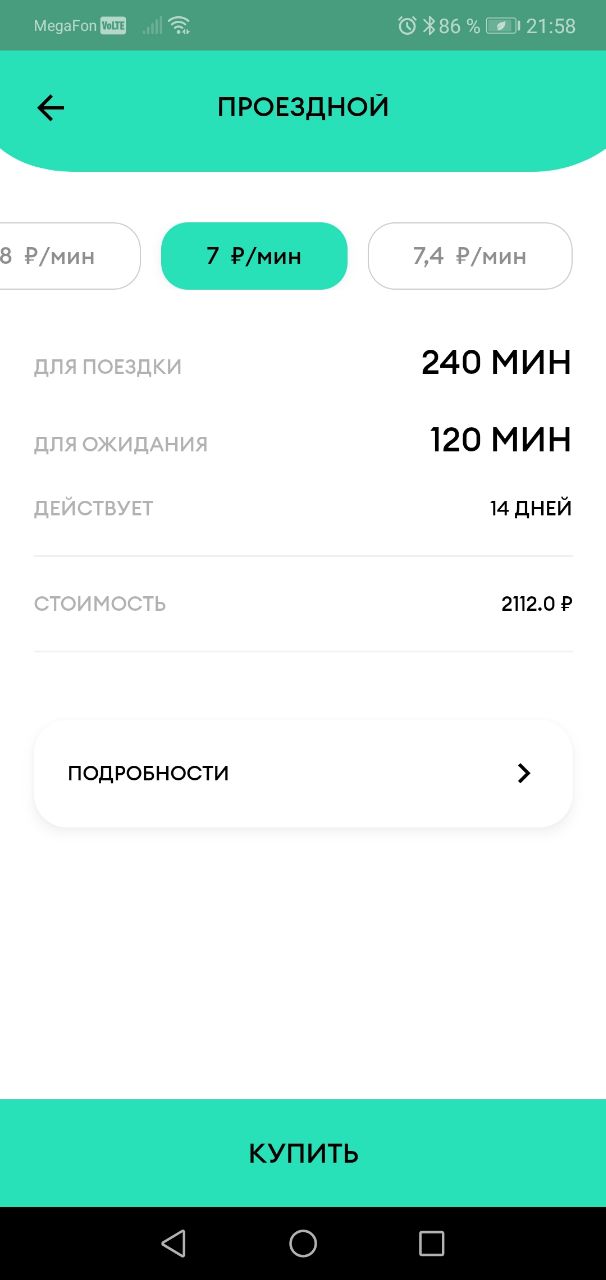Select the 7 ₽/мин tariff chip

(254, 256)
